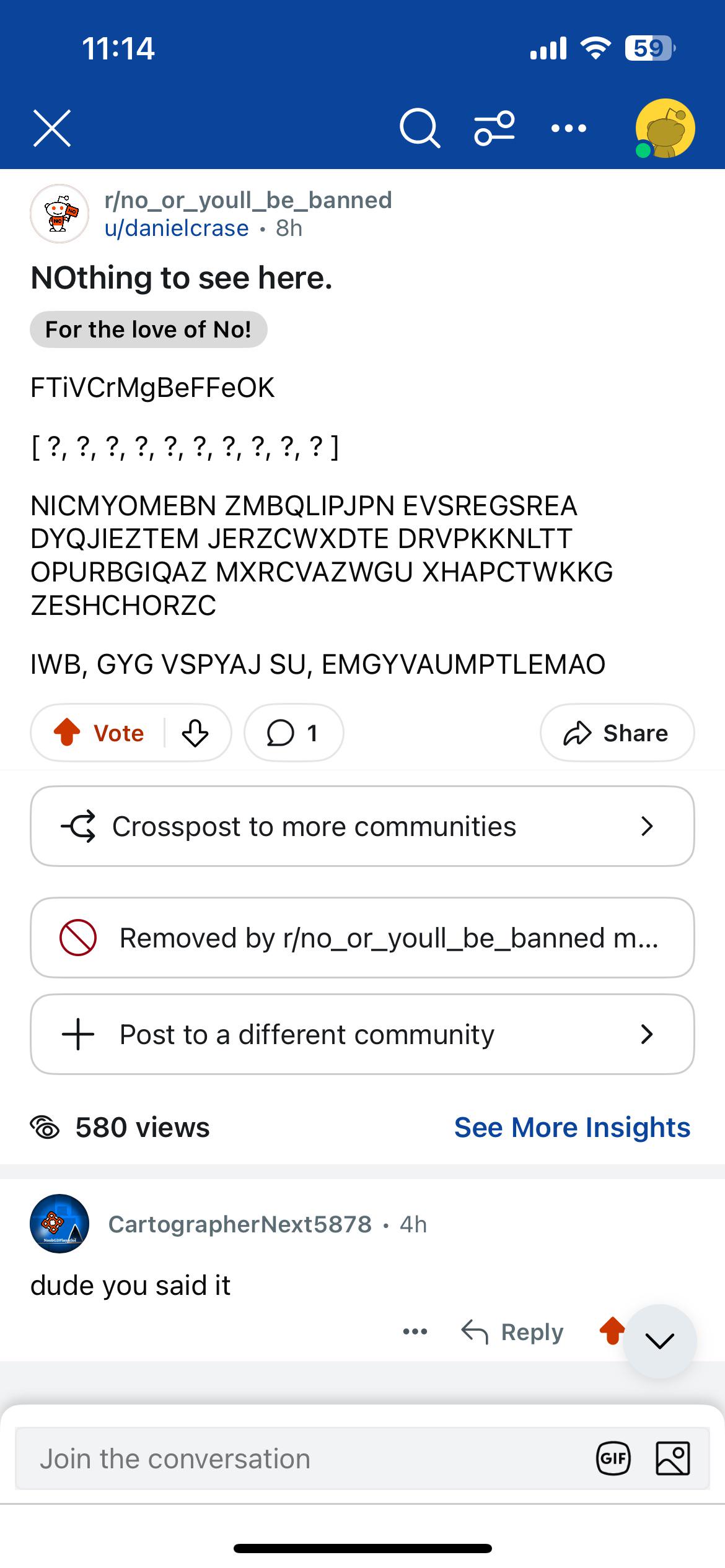Image resolution: width=725 pixels, height=1568 pixels.
Task: Crosspost to more communities
Action: 362,826
